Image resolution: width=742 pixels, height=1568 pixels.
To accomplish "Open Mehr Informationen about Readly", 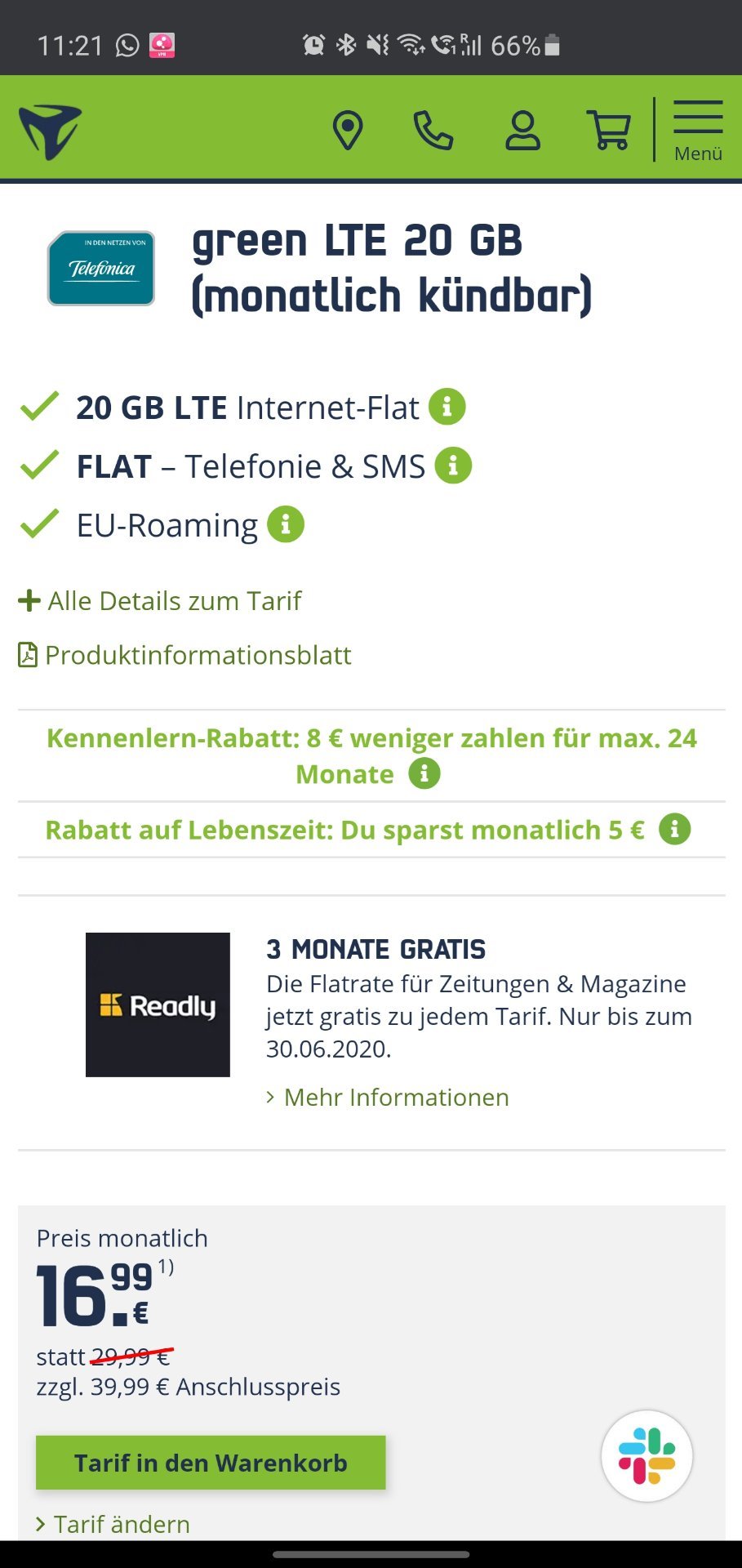I will [x=388, y=1098].
